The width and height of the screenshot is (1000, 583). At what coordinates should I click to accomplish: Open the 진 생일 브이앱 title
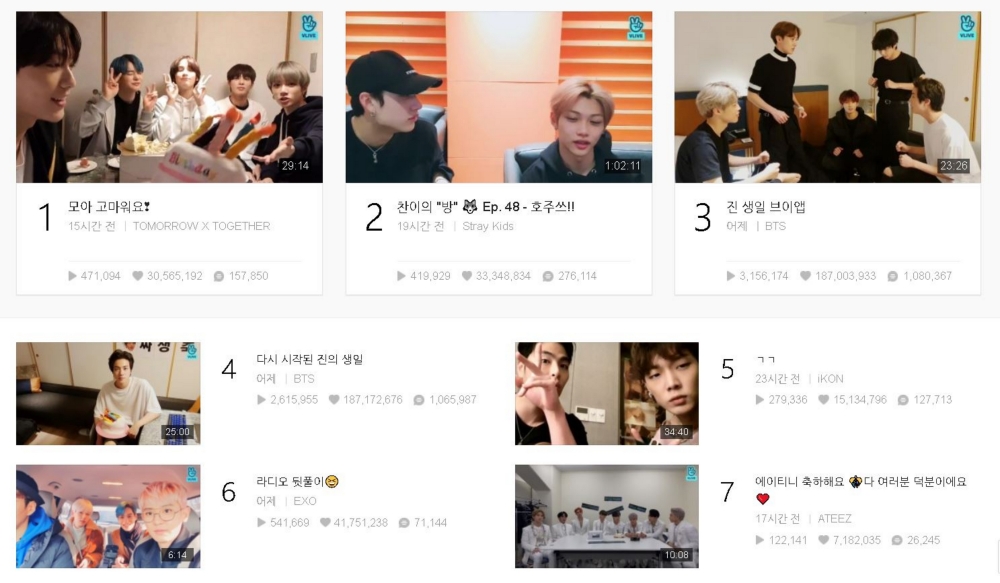(x=765, y=207)
